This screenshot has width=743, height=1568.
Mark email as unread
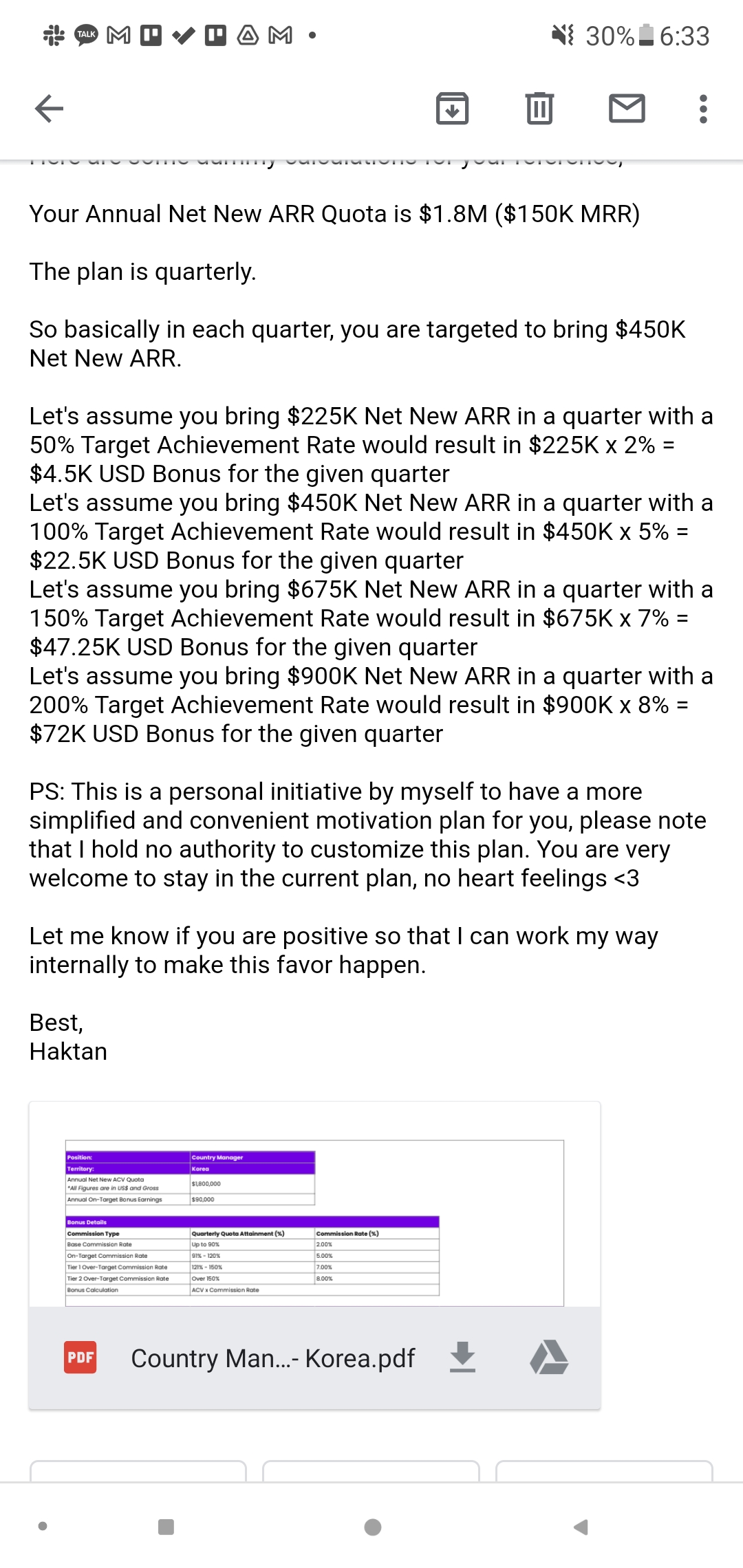click(627, 108)
